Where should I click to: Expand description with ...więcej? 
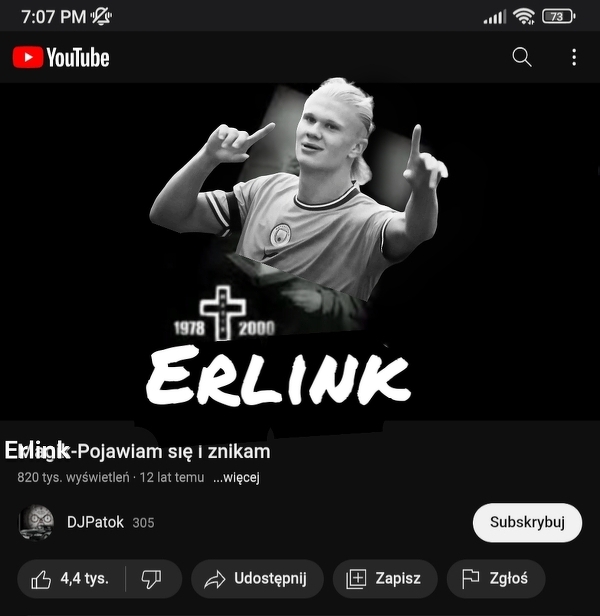[x=236, y=478]
